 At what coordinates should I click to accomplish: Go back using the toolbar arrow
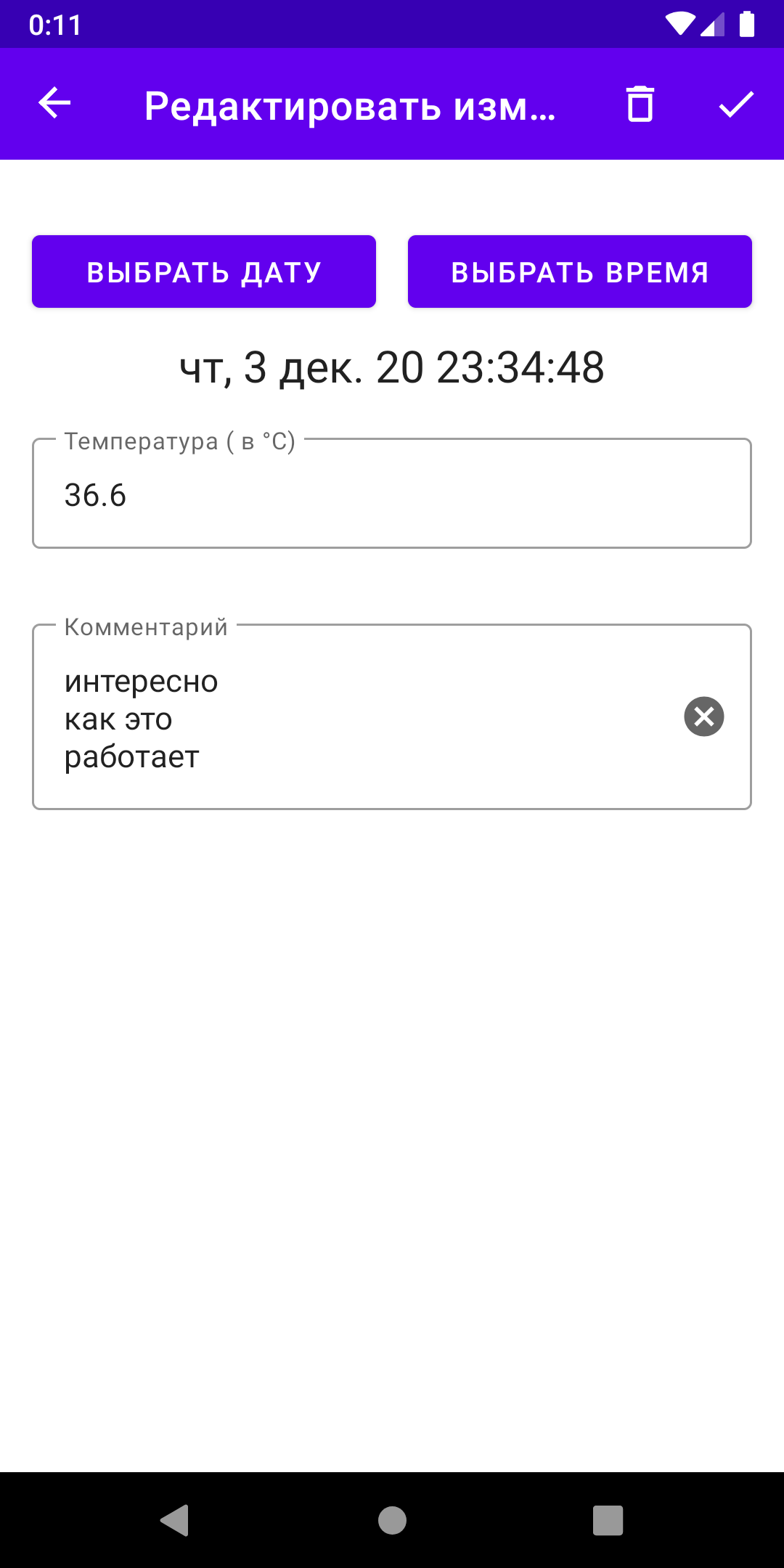54,104
